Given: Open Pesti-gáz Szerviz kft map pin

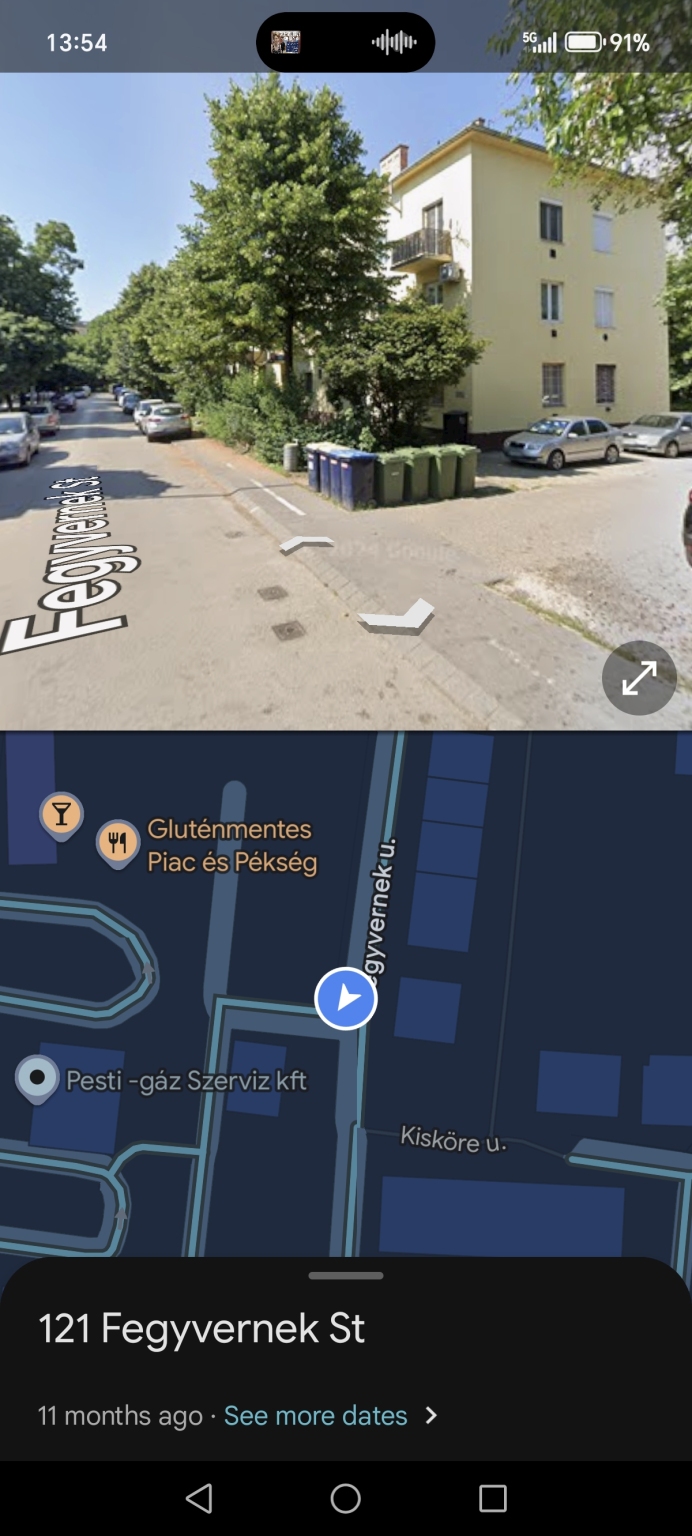Looking at the screenshot, I should point(38,1078).
